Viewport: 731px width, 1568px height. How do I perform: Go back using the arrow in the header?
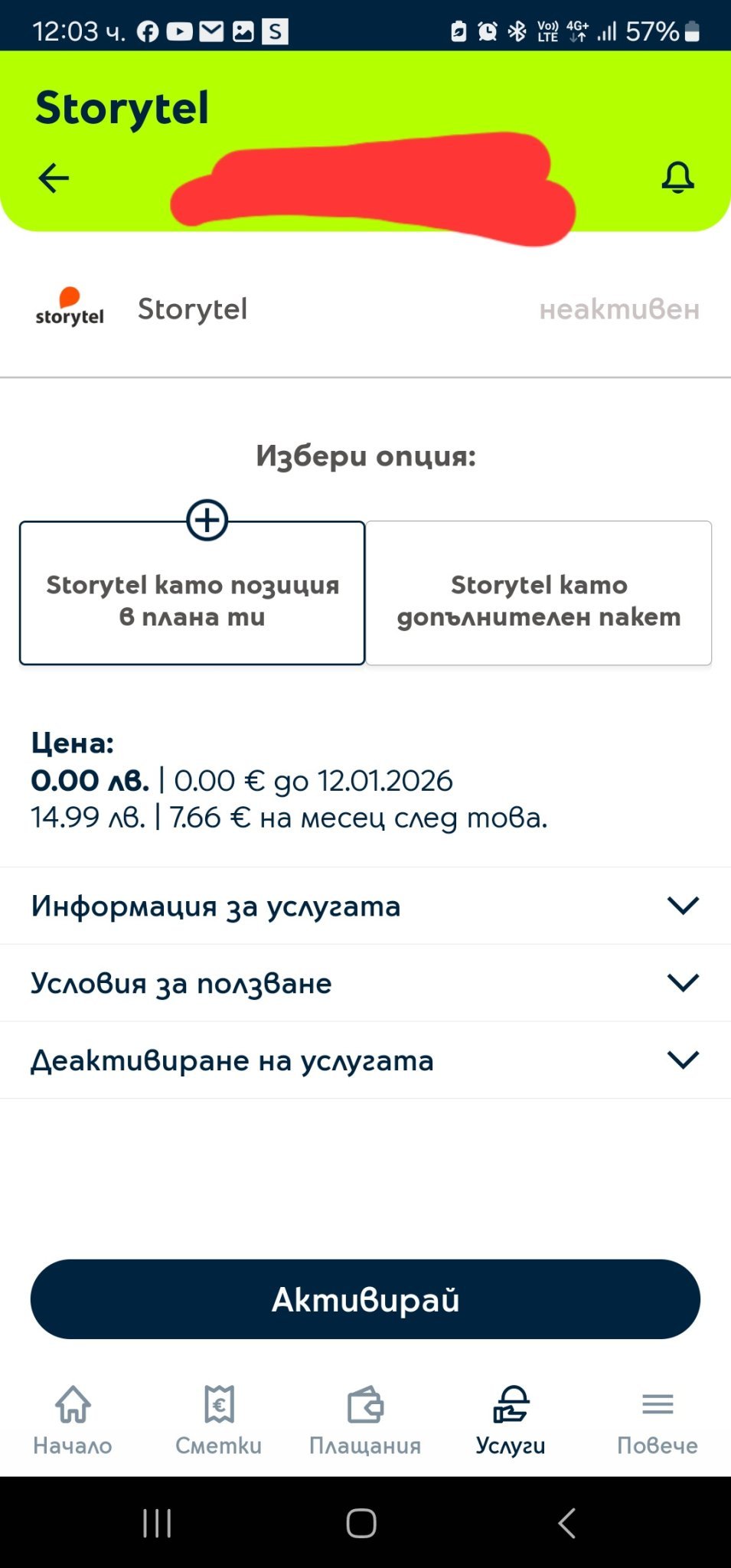pos(54,178)
